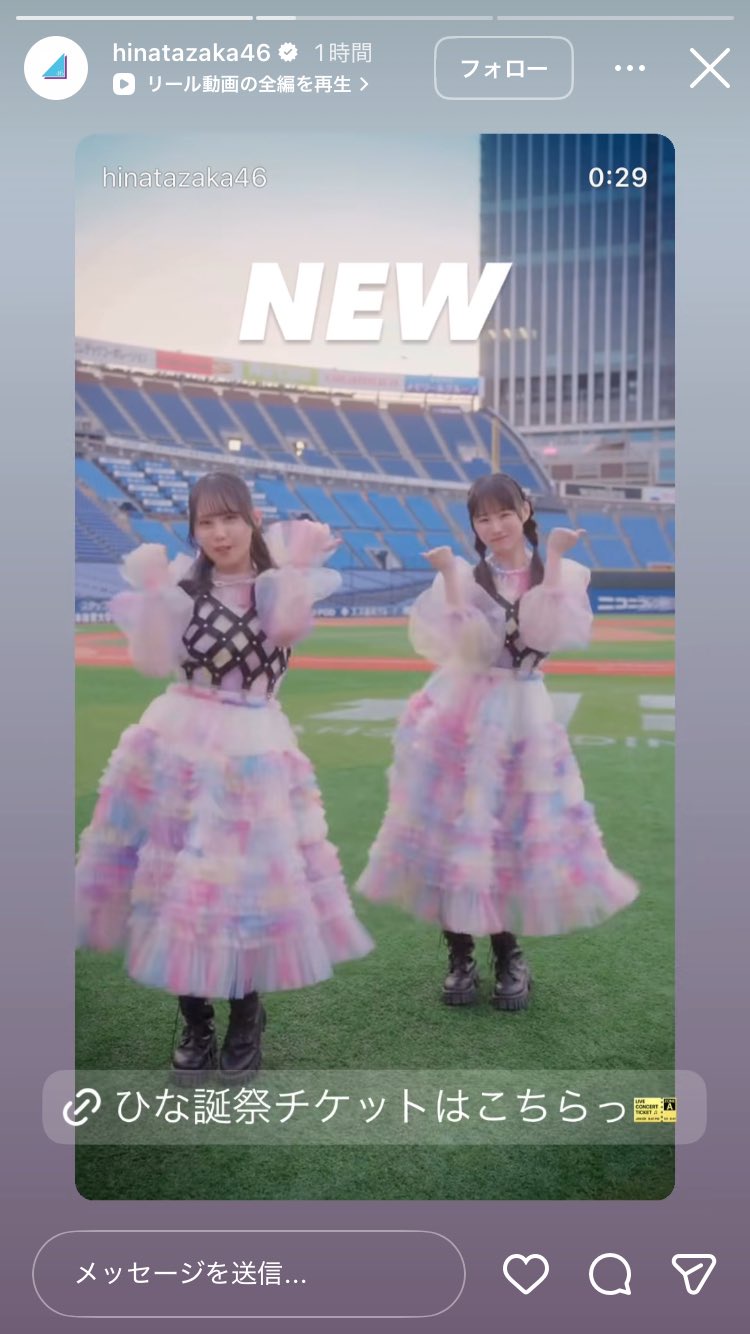
Task: Tap the フォロー follow button
Action: (x=504, y=68)
